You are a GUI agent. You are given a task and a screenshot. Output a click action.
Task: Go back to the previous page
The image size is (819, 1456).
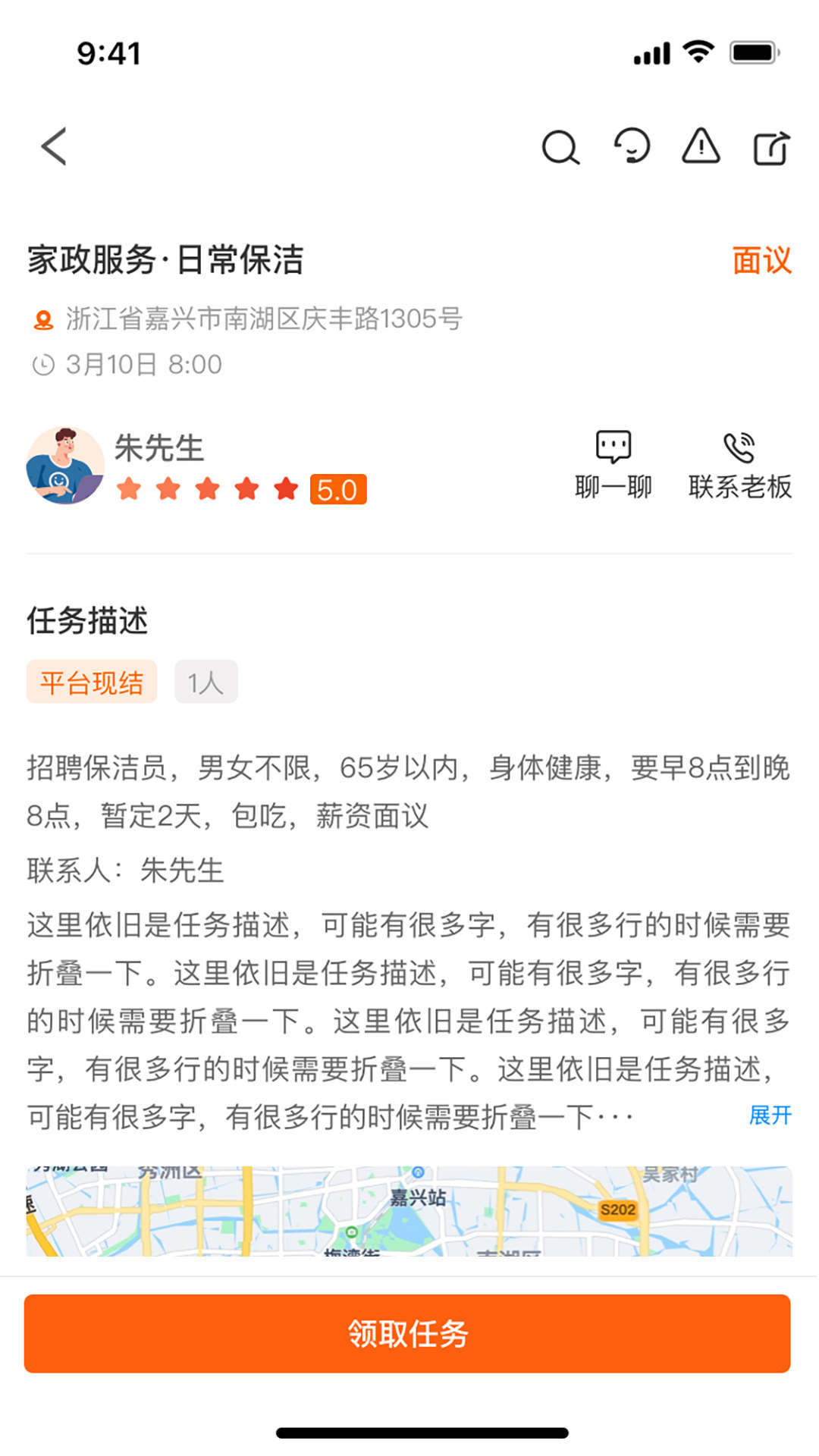(55, 146)
